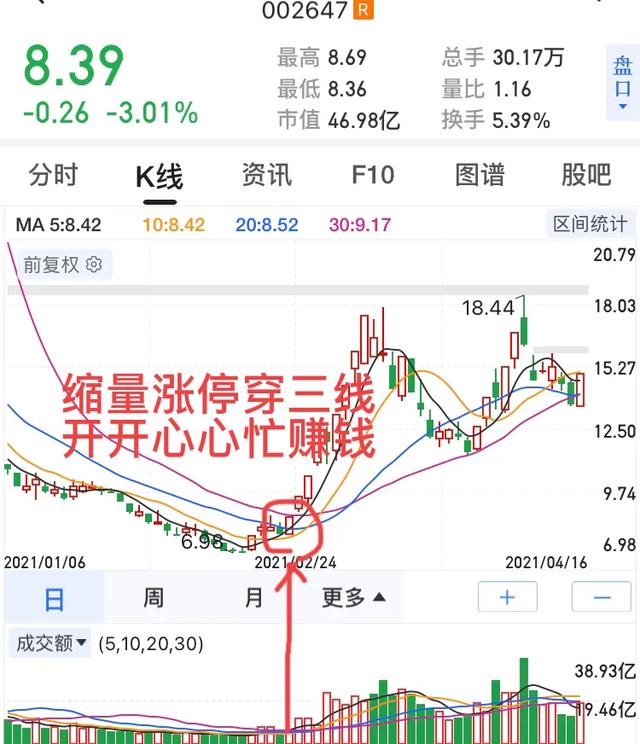This screenshot has width=640, height=744.
Task: Switch to the 分时 tab
Action: [x=53, y=175]
